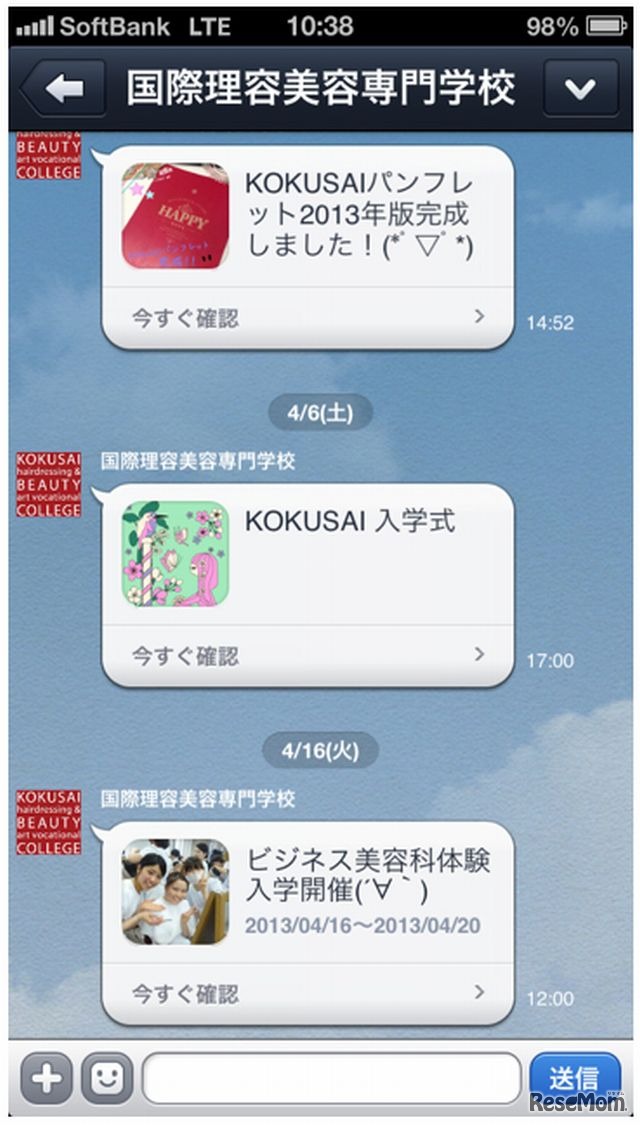
Task: Open 今すぐ確認 under KOKUSAIパンフレット message
Action: (308, 318)
